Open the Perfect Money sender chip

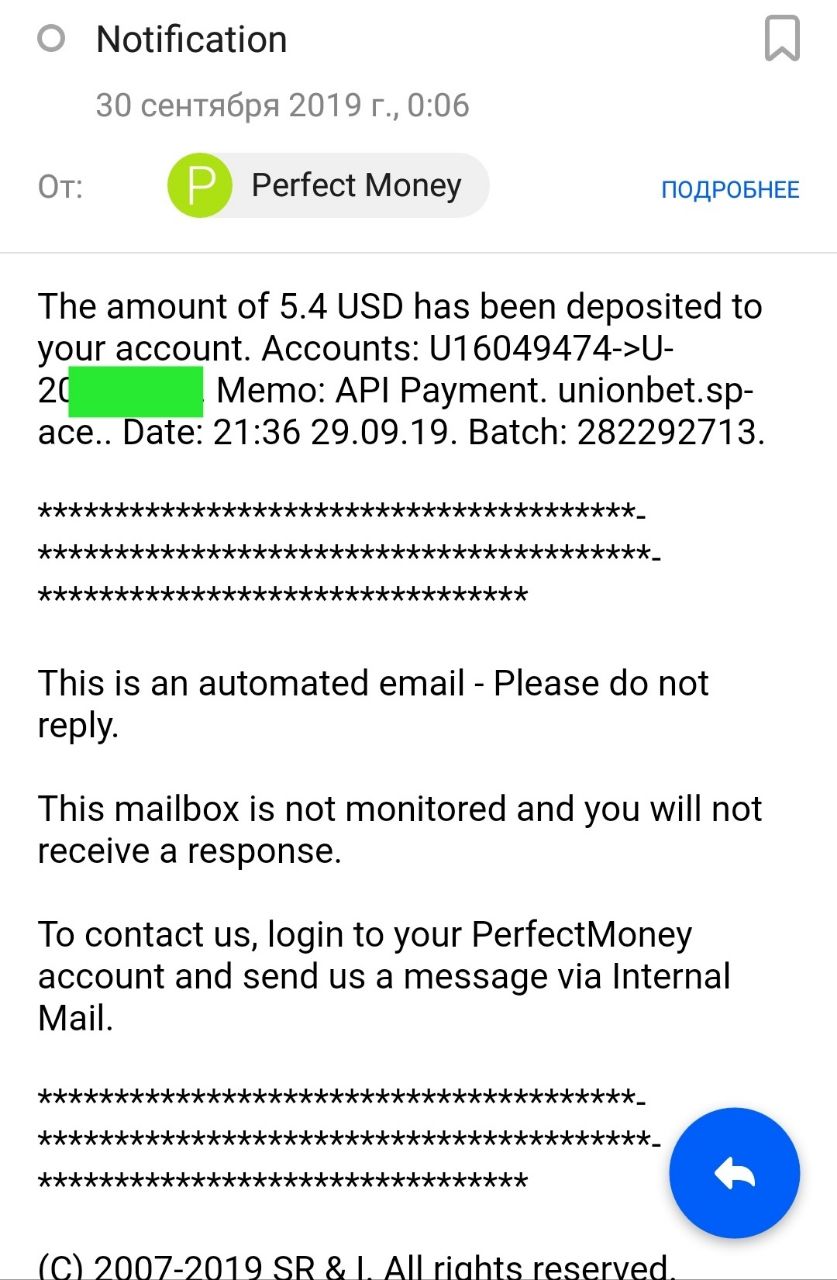point(328,186)
